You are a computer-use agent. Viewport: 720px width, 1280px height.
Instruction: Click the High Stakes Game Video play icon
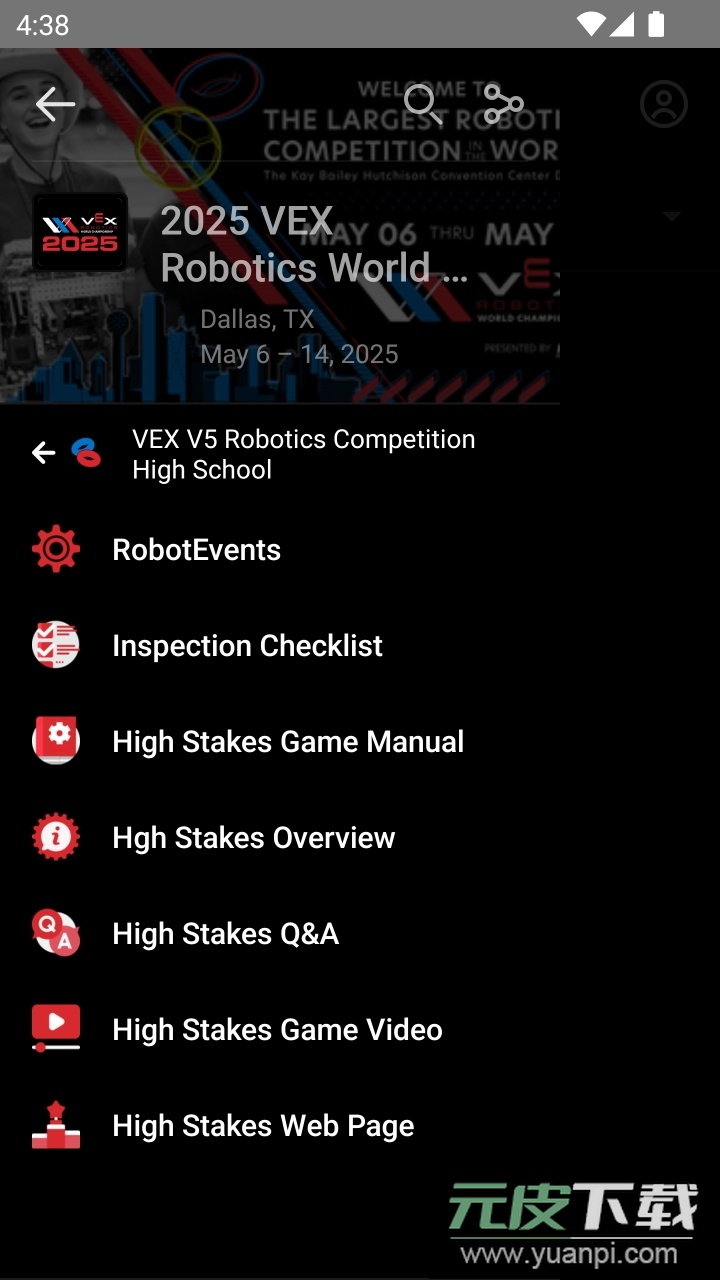56,1028
